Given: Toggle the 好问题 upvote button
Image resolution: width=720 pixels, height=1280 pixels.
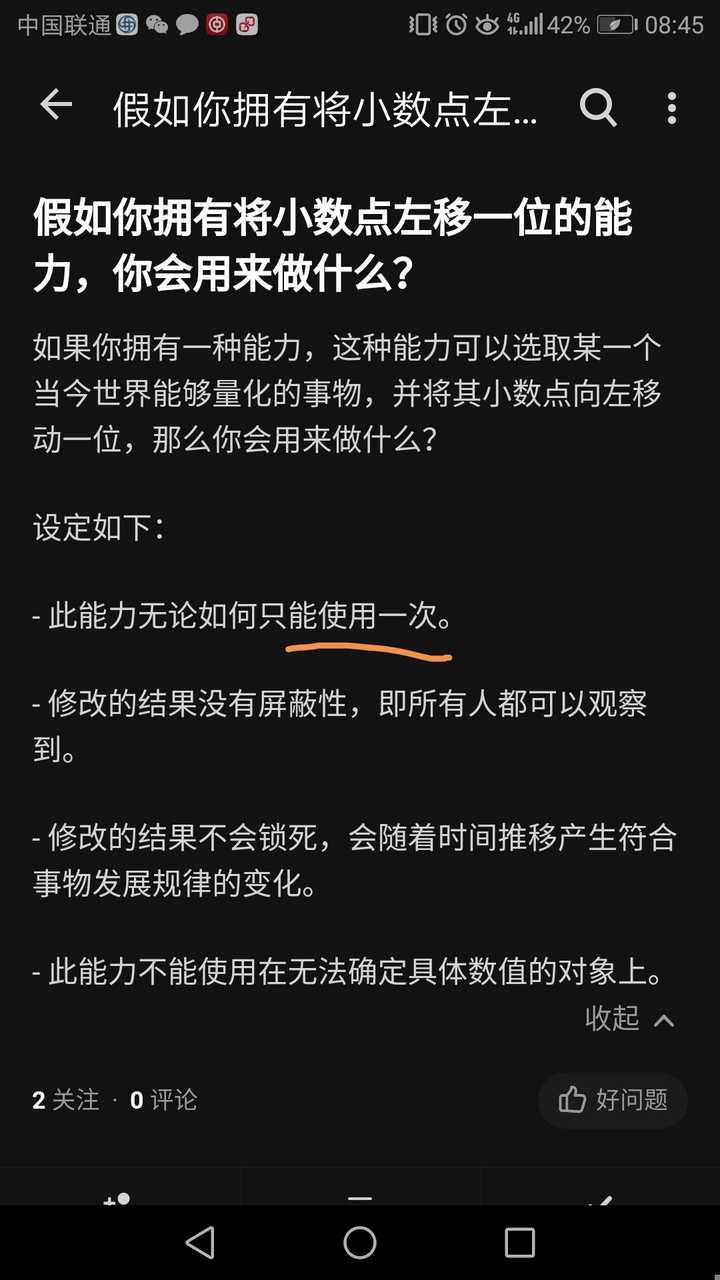Looking at the screenshot, I should click(612, 1100).
